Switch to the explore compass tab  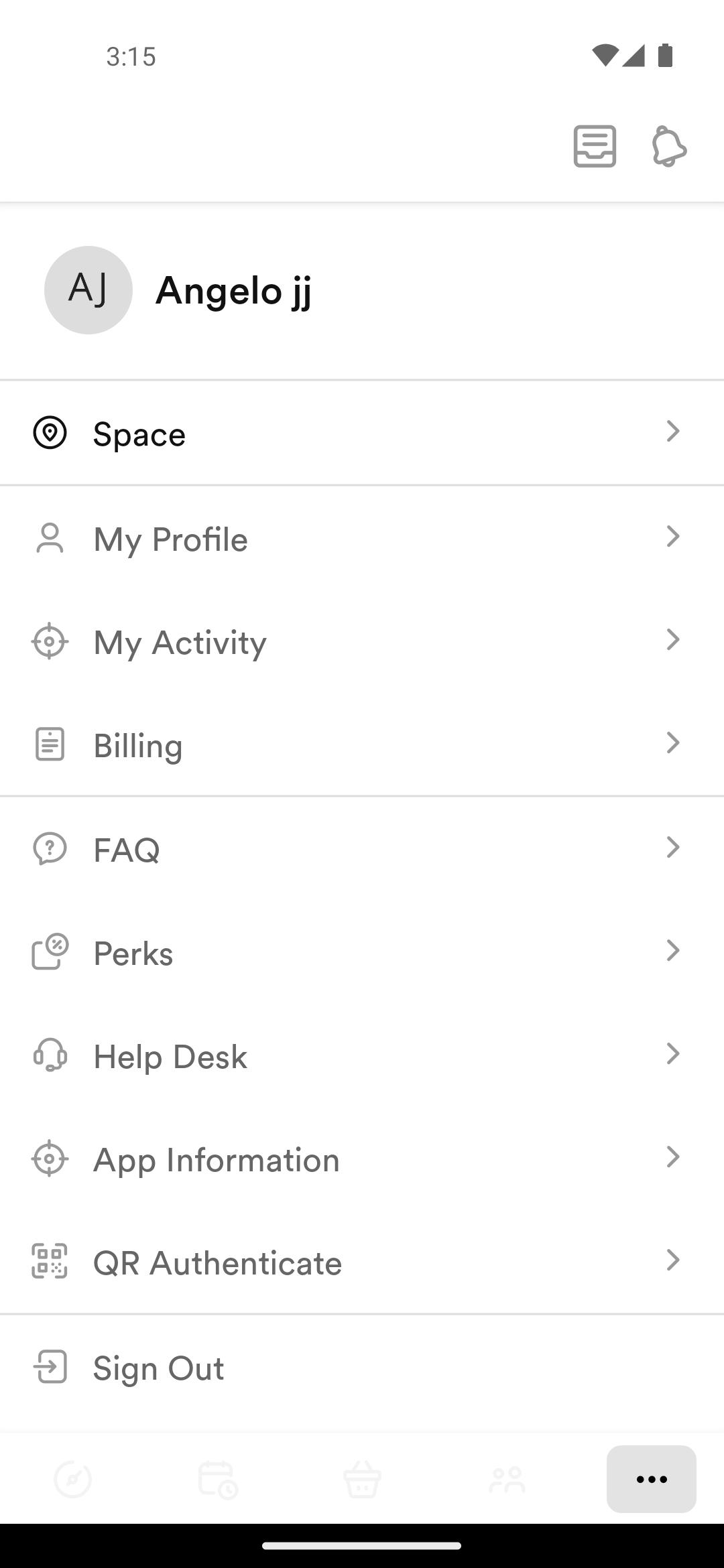72,1479
